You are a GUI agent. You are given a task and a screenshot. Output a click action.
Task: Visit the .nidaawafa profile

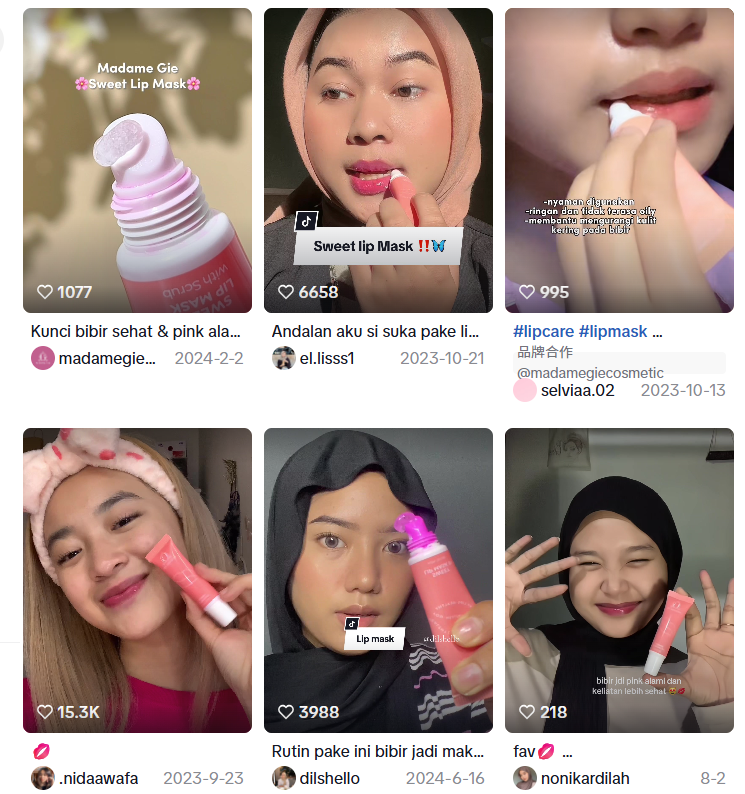(98, 778)
